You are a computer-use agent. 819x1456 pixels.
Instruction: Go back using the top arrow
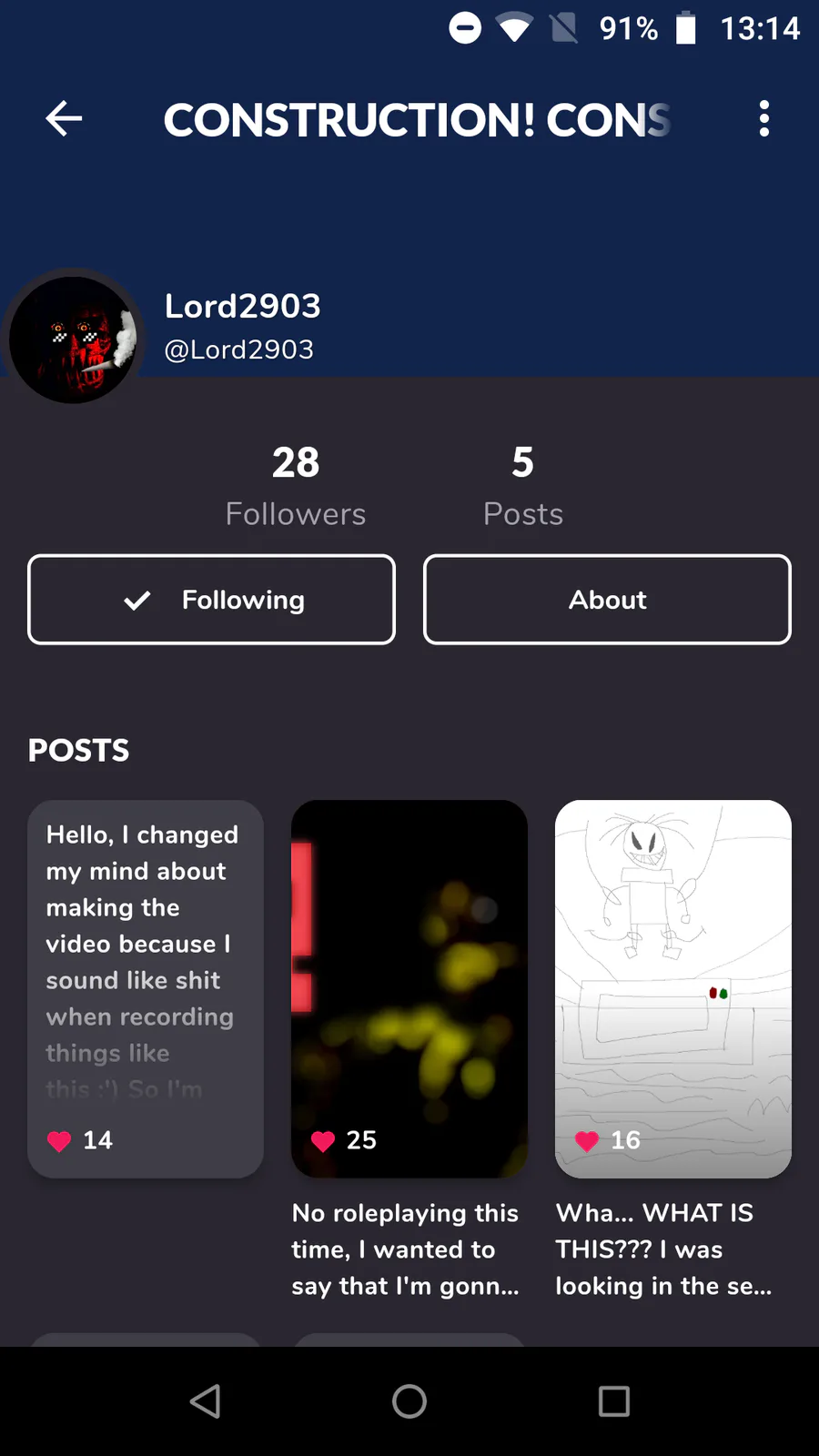pos(64,118)
